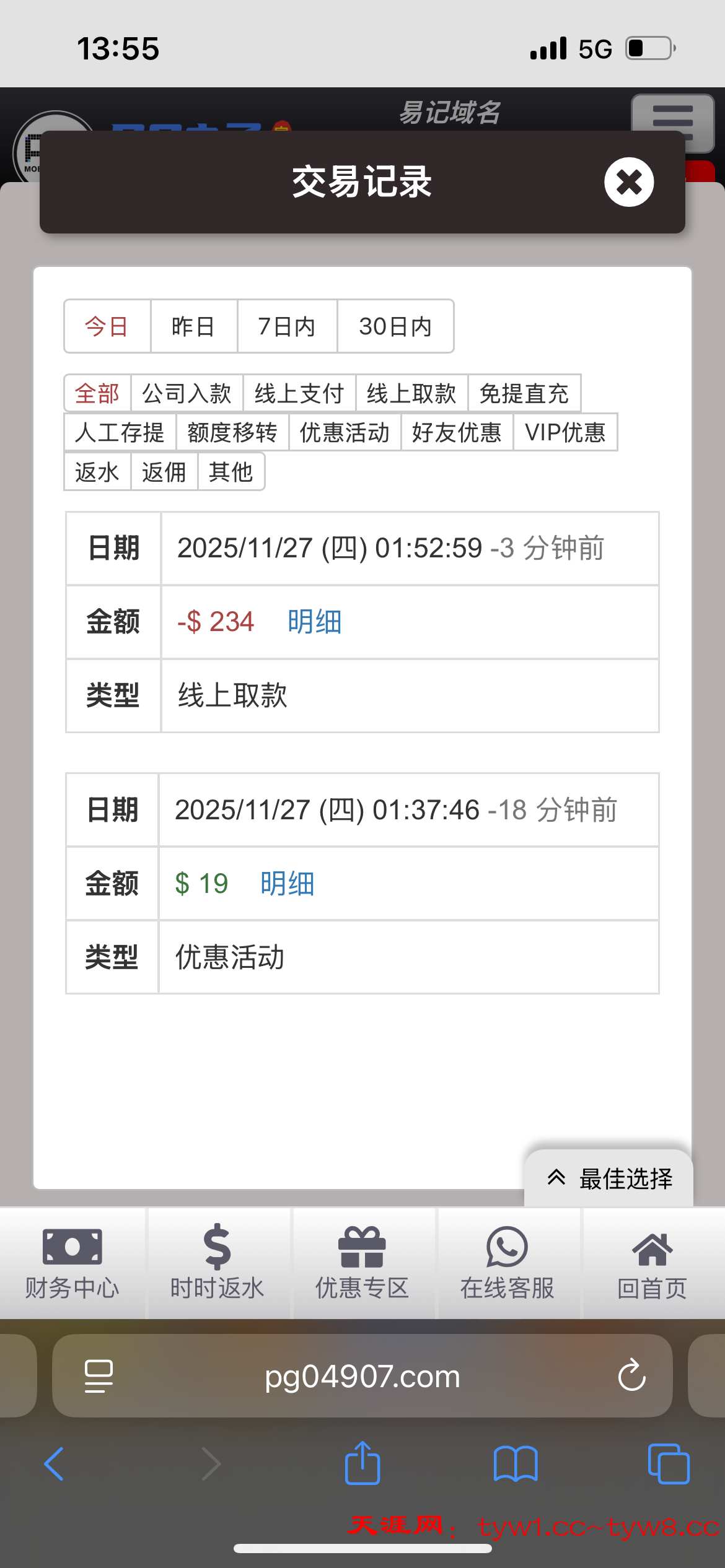Show 优惠活动 transactions only

coord(345,432)
